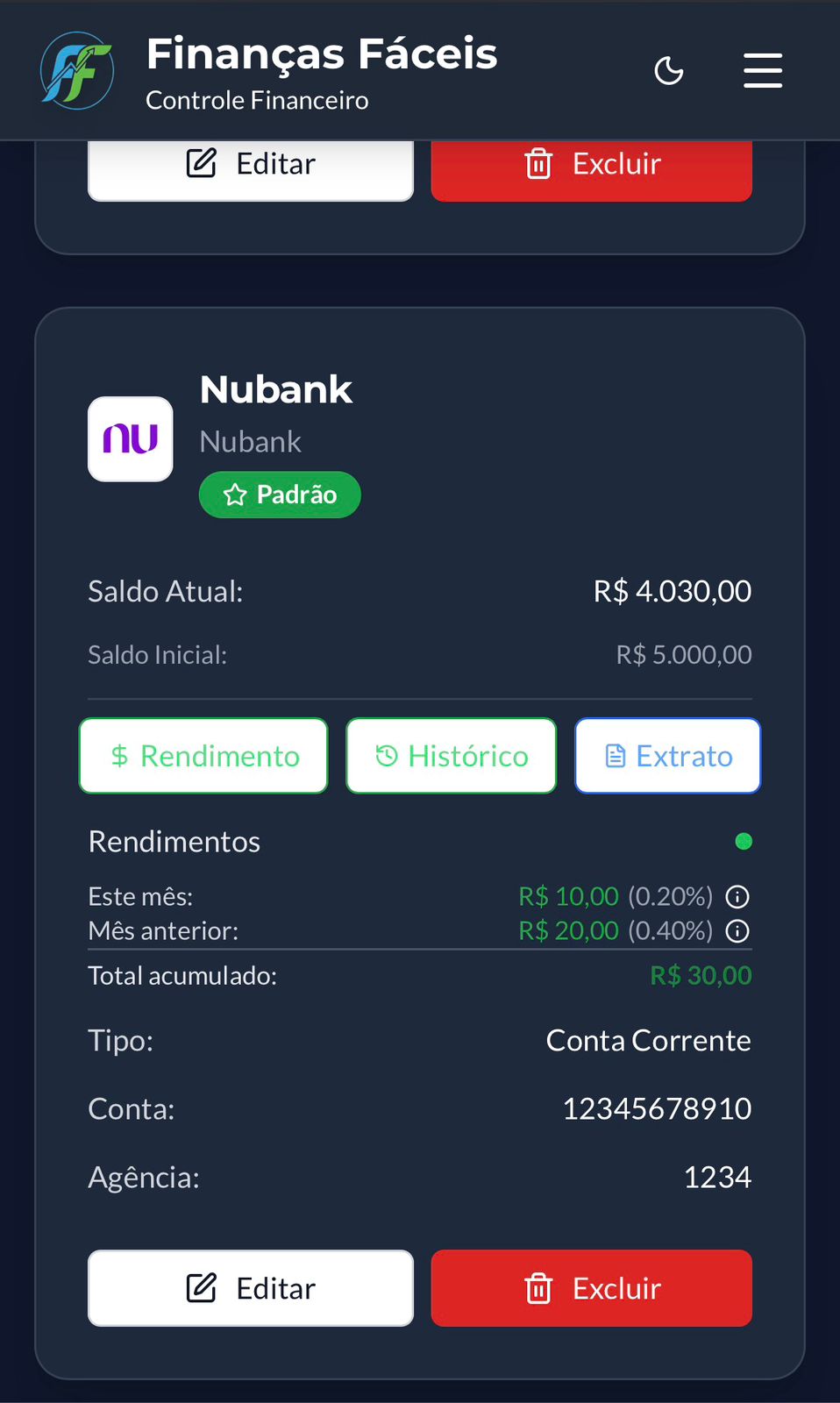This screenshot has height=1403, width=840.
Task: Click the star icon inside Padrão badge
Action: point(234,495)
